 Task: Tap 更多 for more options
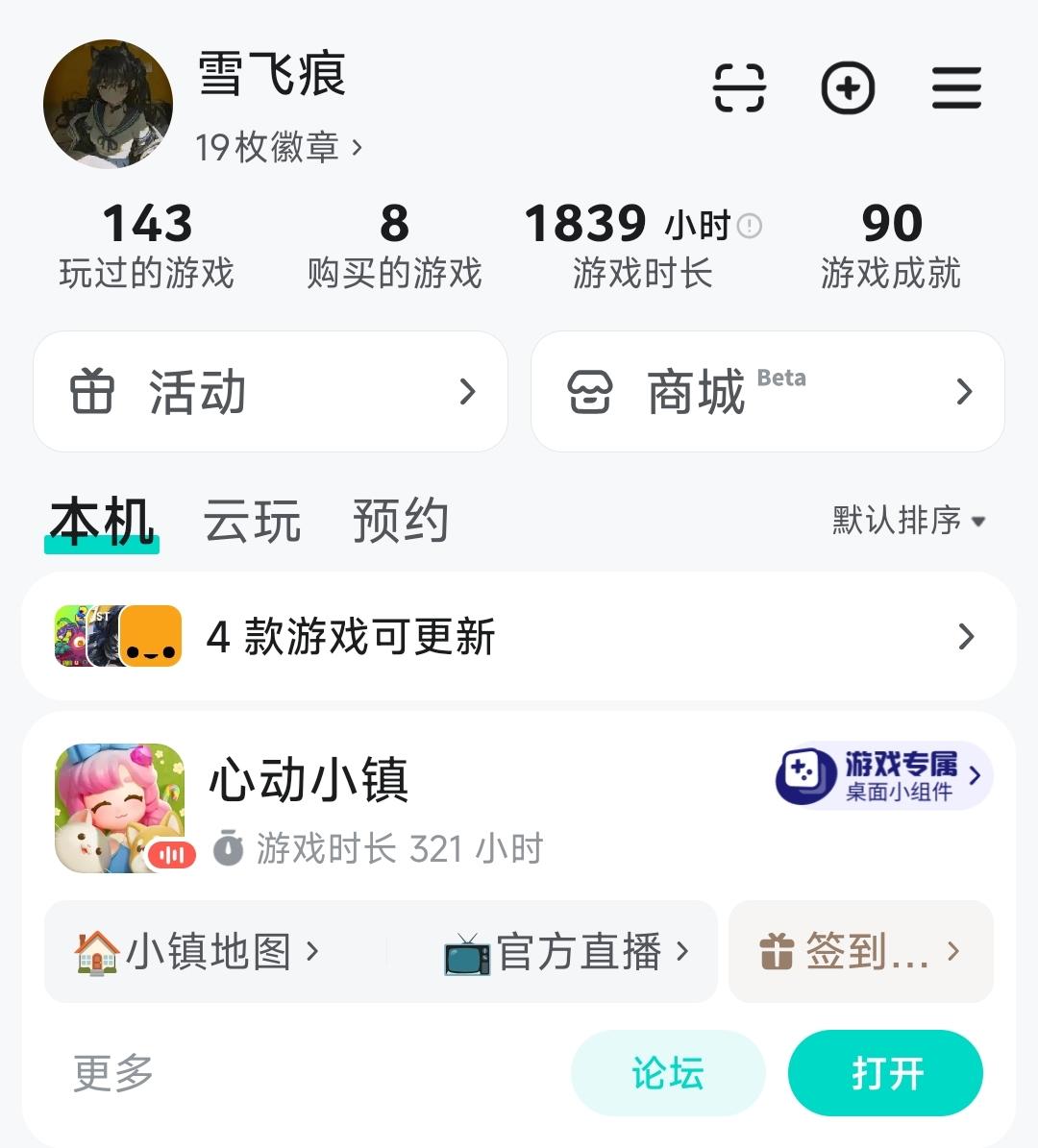(x=113, y=1073)
